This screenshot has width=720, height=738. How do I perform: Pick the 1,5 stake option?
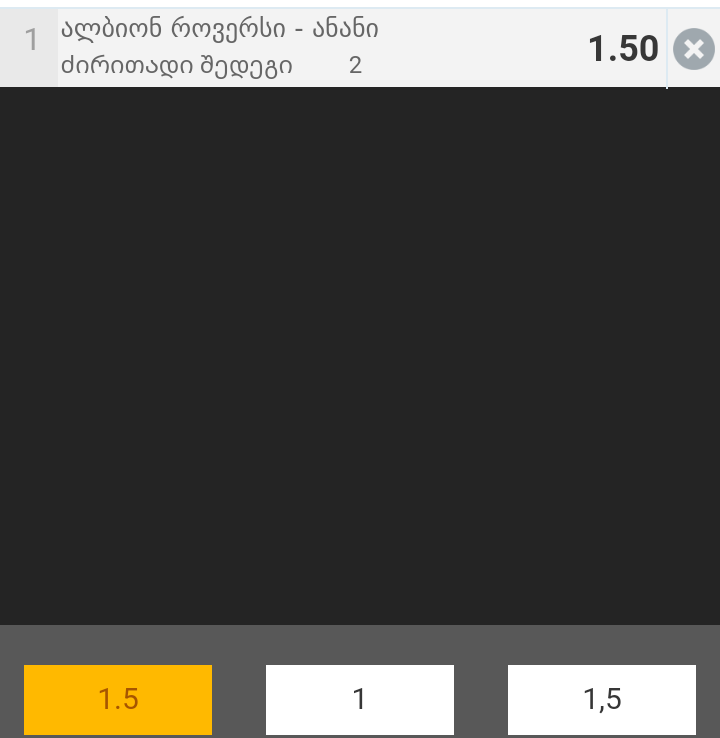pos(602,699)
